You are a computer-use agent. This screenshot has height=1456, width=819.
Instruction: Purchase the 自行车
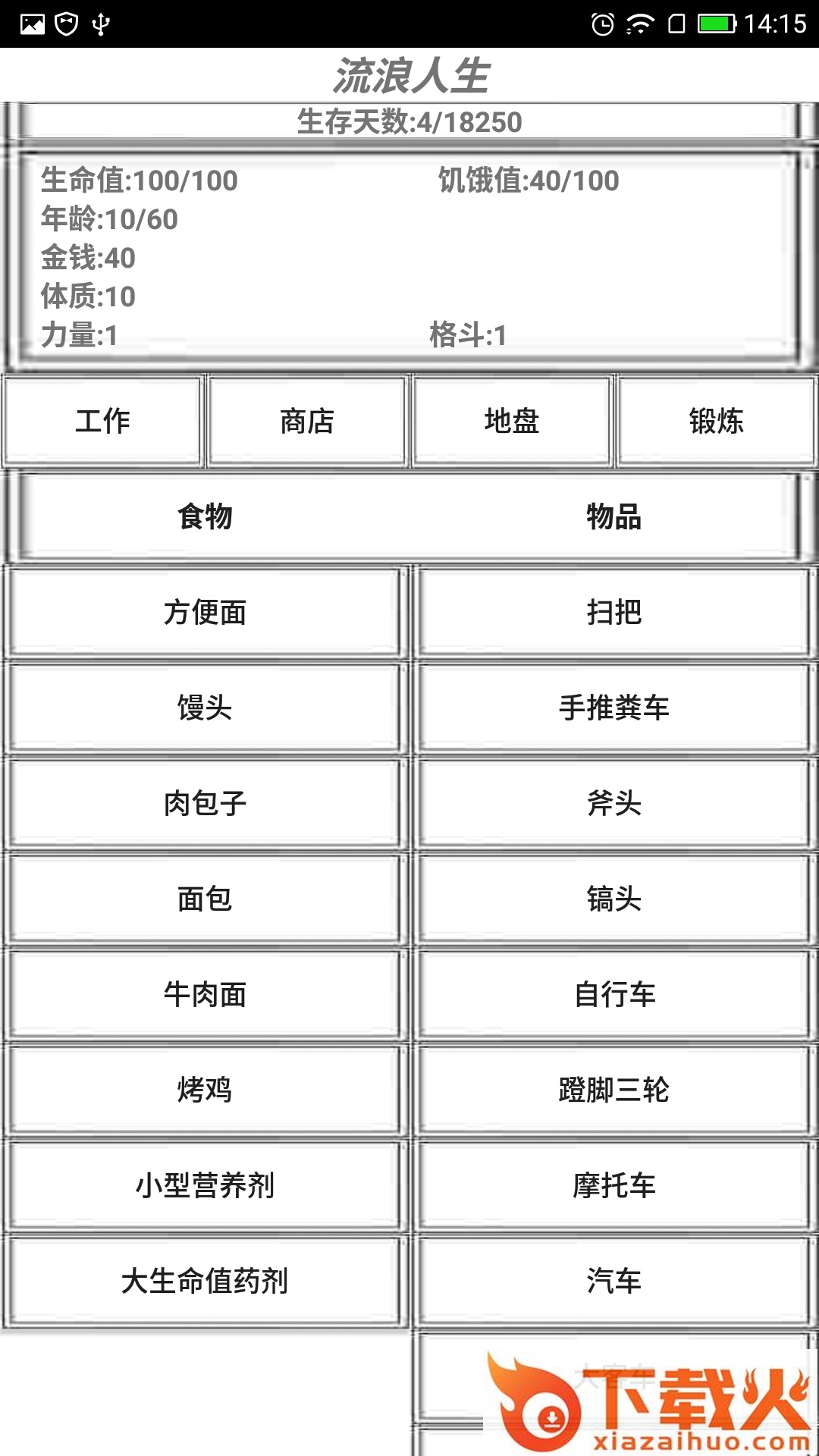point(614,994)
